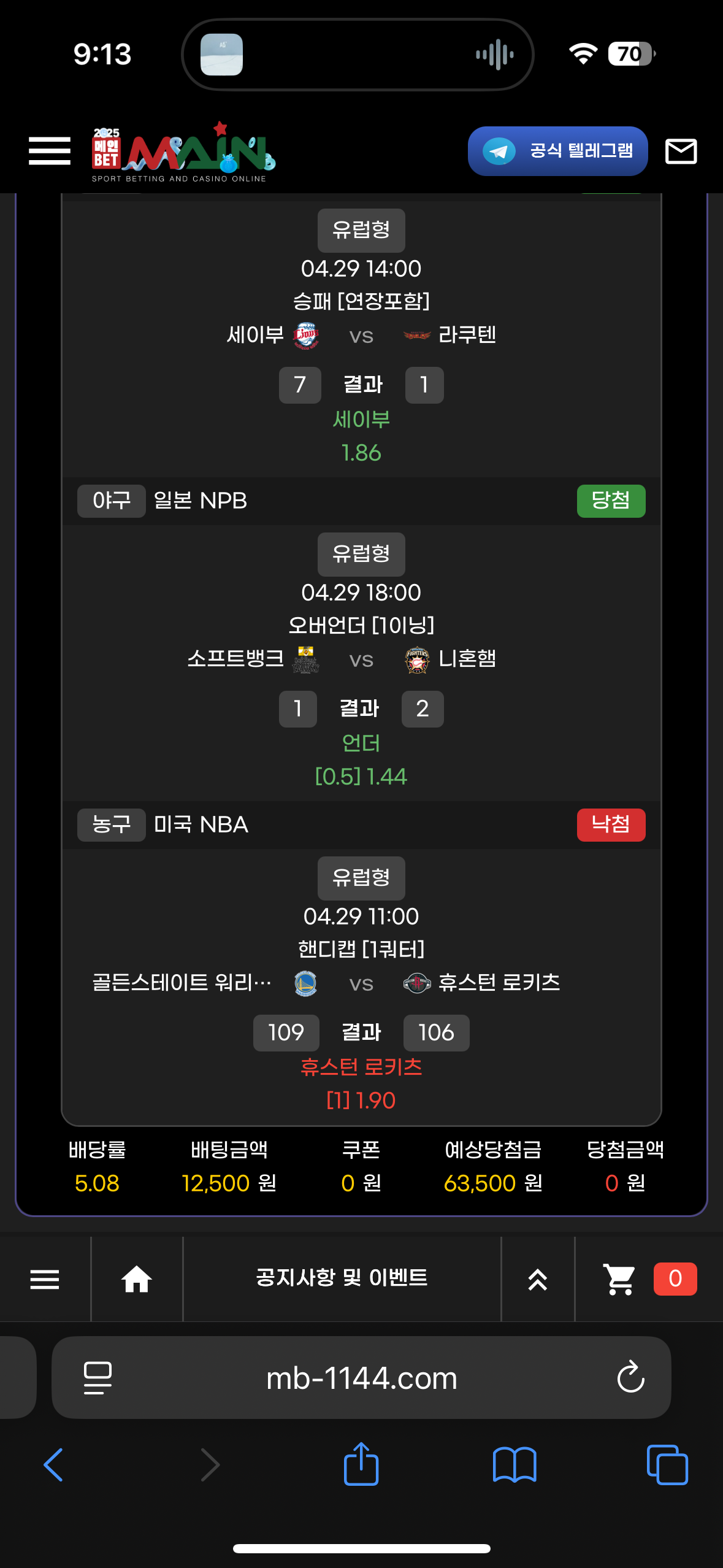Screen dimensions: 723x1568
Task: Open notices and events (공지사항 및 이벤트)
Action: (342, 1278)
